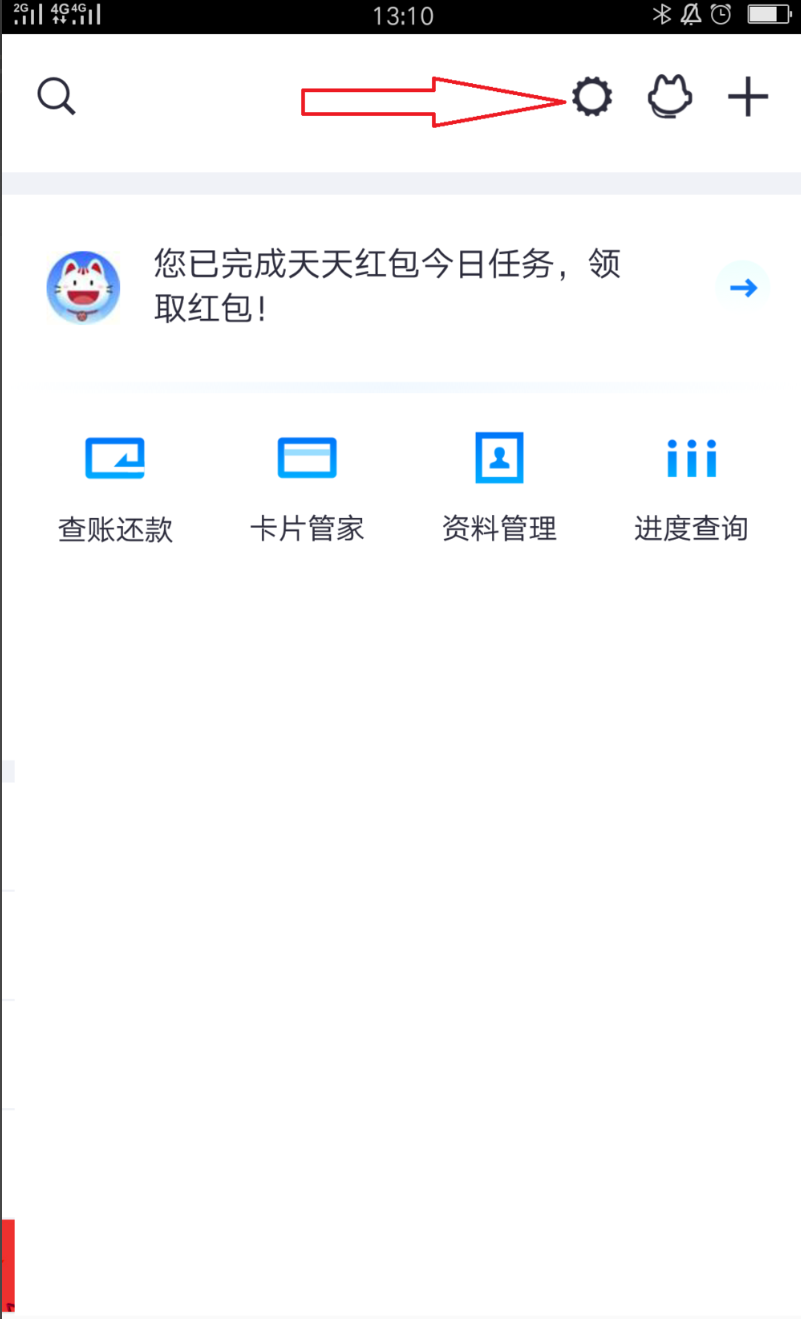Tap the blue arrow to claim the red packet

742,287
